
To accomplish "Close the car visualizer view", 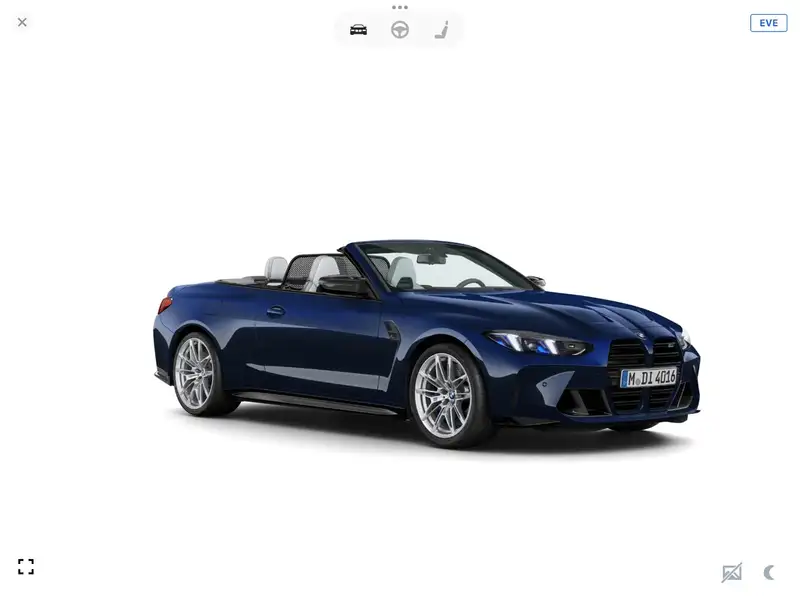I will pos(22,22).
